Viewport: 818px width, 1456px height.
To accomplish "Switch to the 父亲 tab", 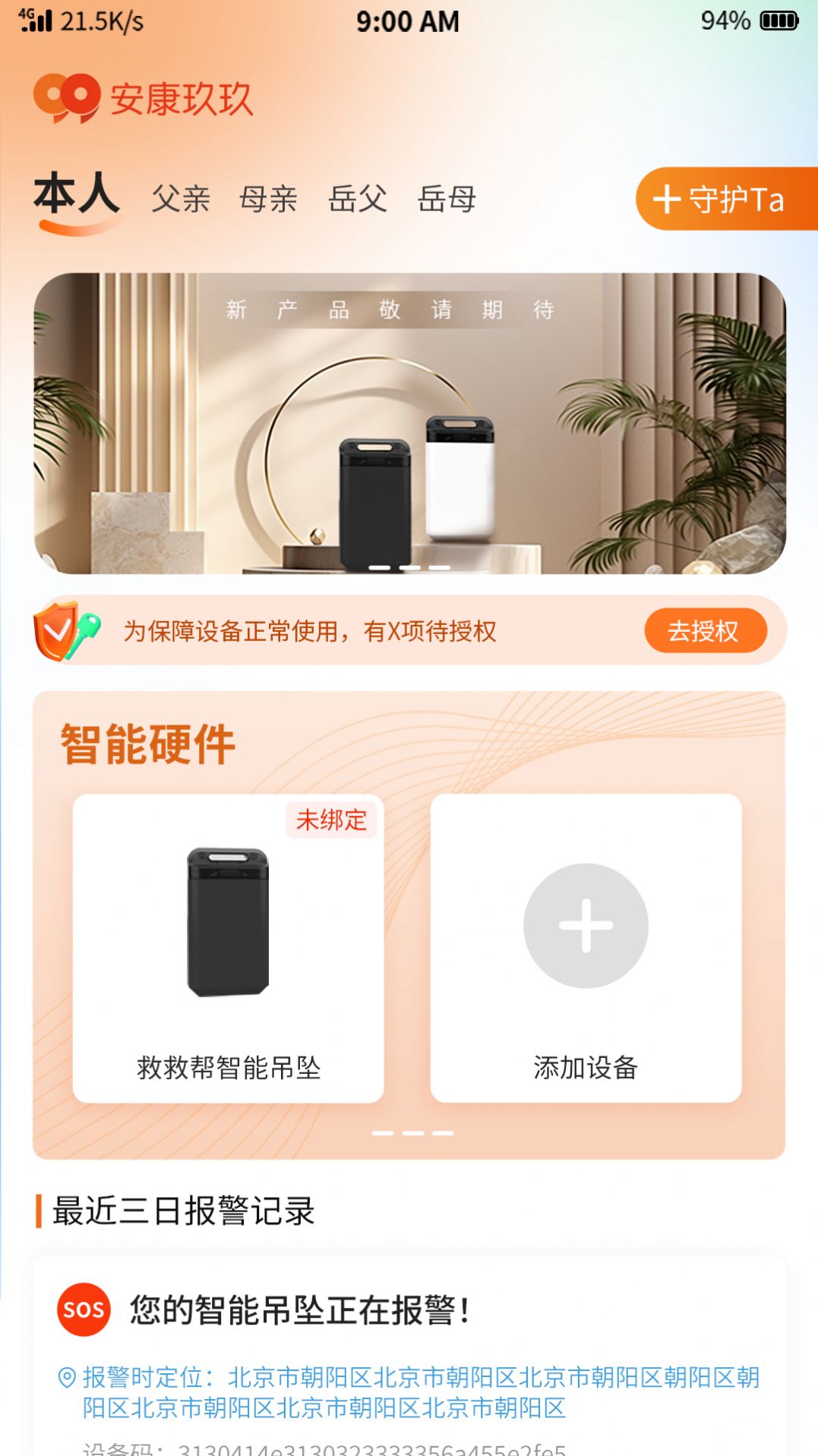I will click(x=180, y=200).
